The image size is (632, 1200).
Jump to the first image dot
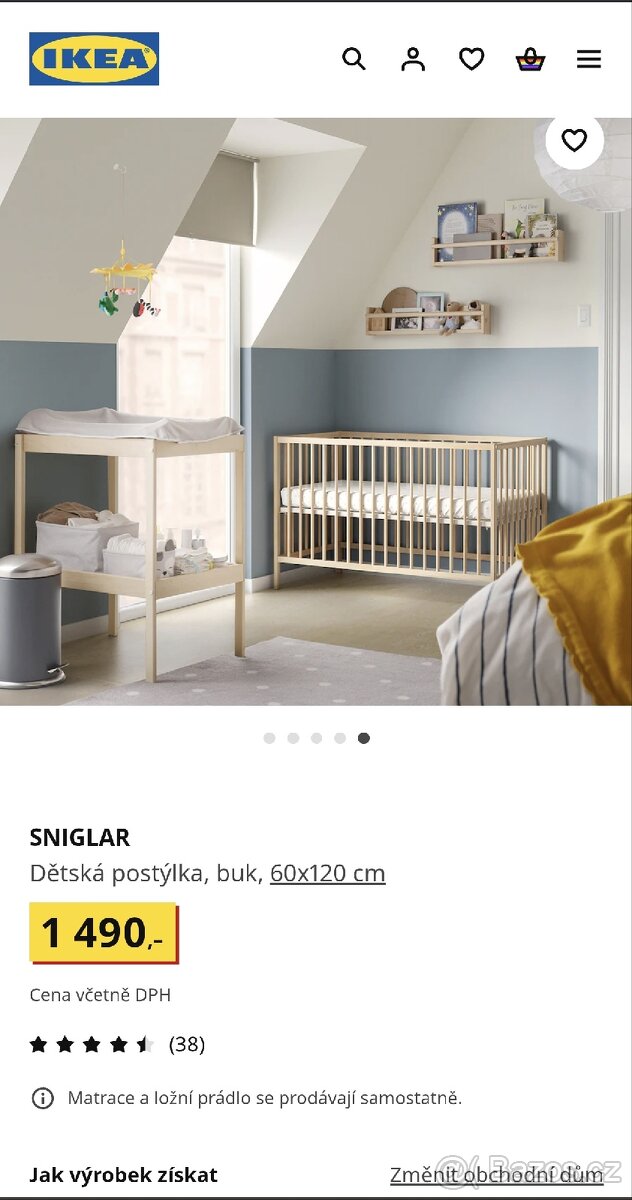click(x=269, y=738)
